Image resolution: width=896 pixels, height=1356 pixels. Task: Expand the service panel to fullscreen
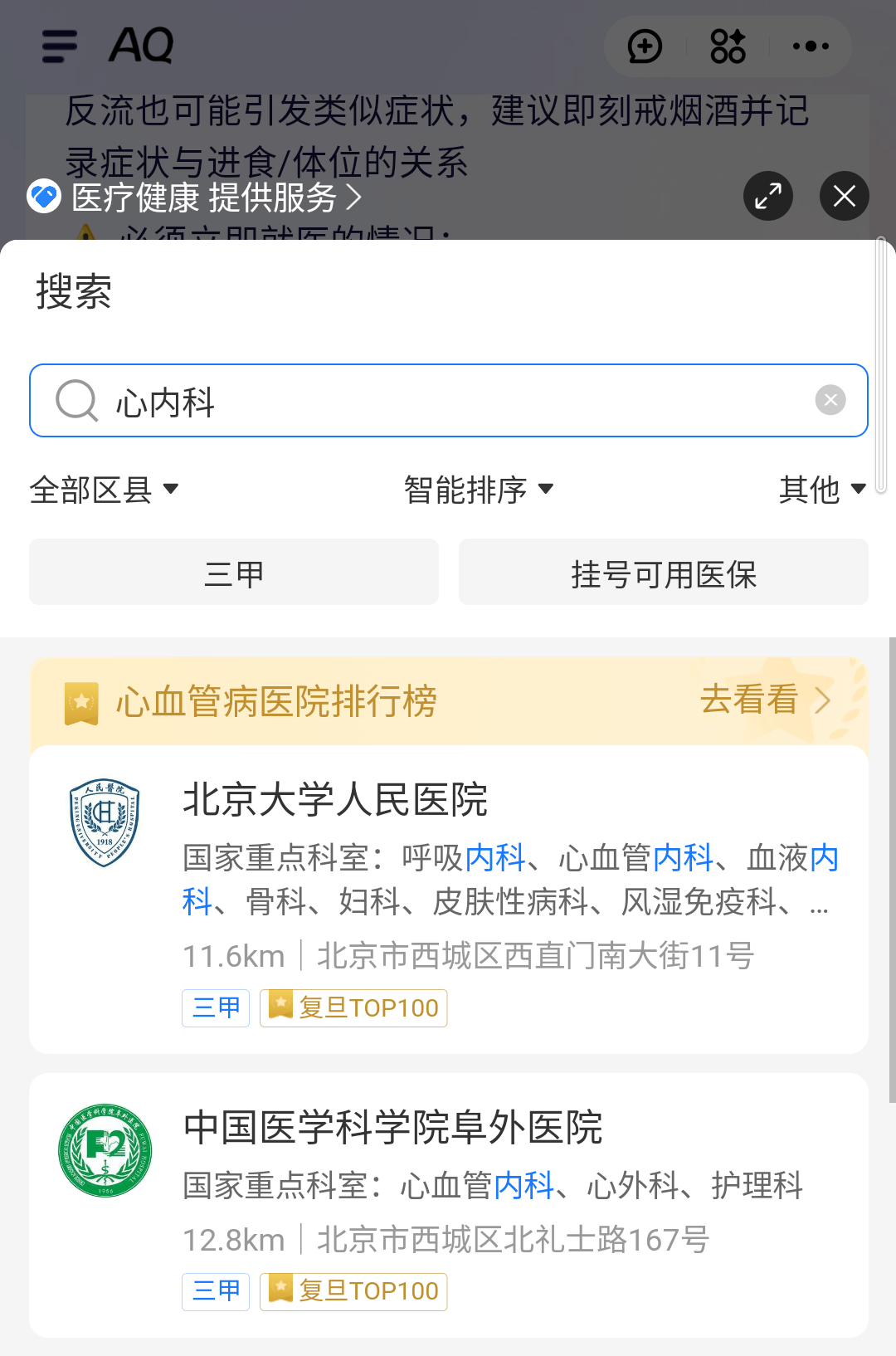coord(767,196)
